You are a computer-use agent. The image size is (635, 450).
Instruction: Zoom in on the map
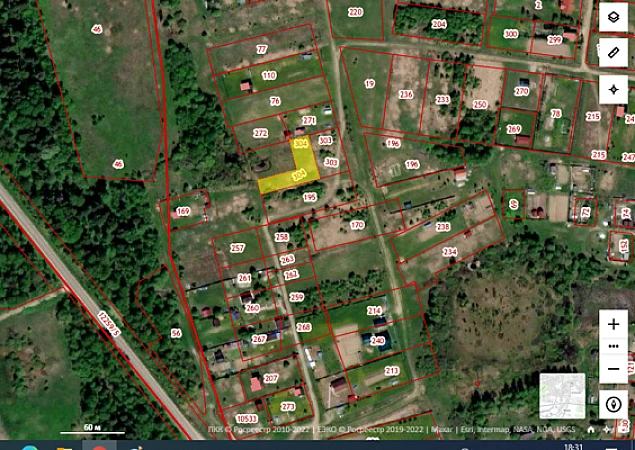tap(613, 325)
